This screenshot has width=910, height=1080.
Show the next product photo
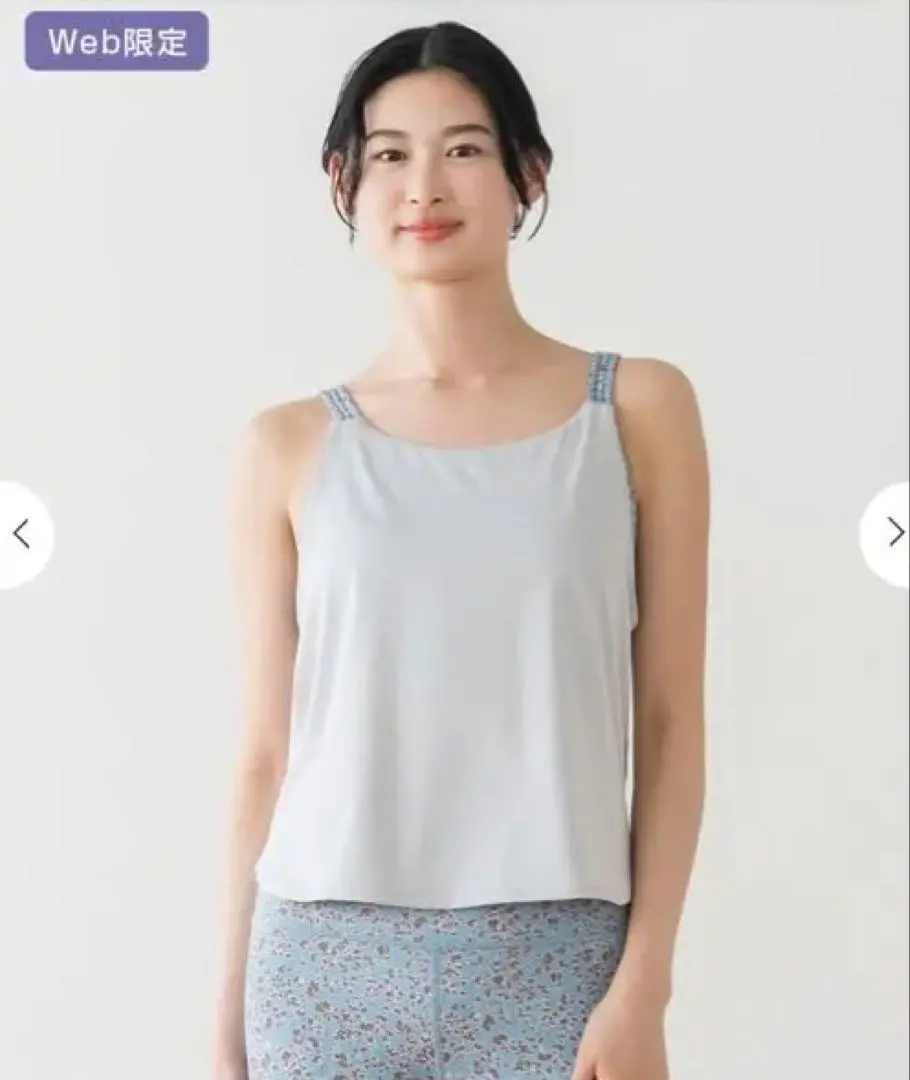point(892,534)
